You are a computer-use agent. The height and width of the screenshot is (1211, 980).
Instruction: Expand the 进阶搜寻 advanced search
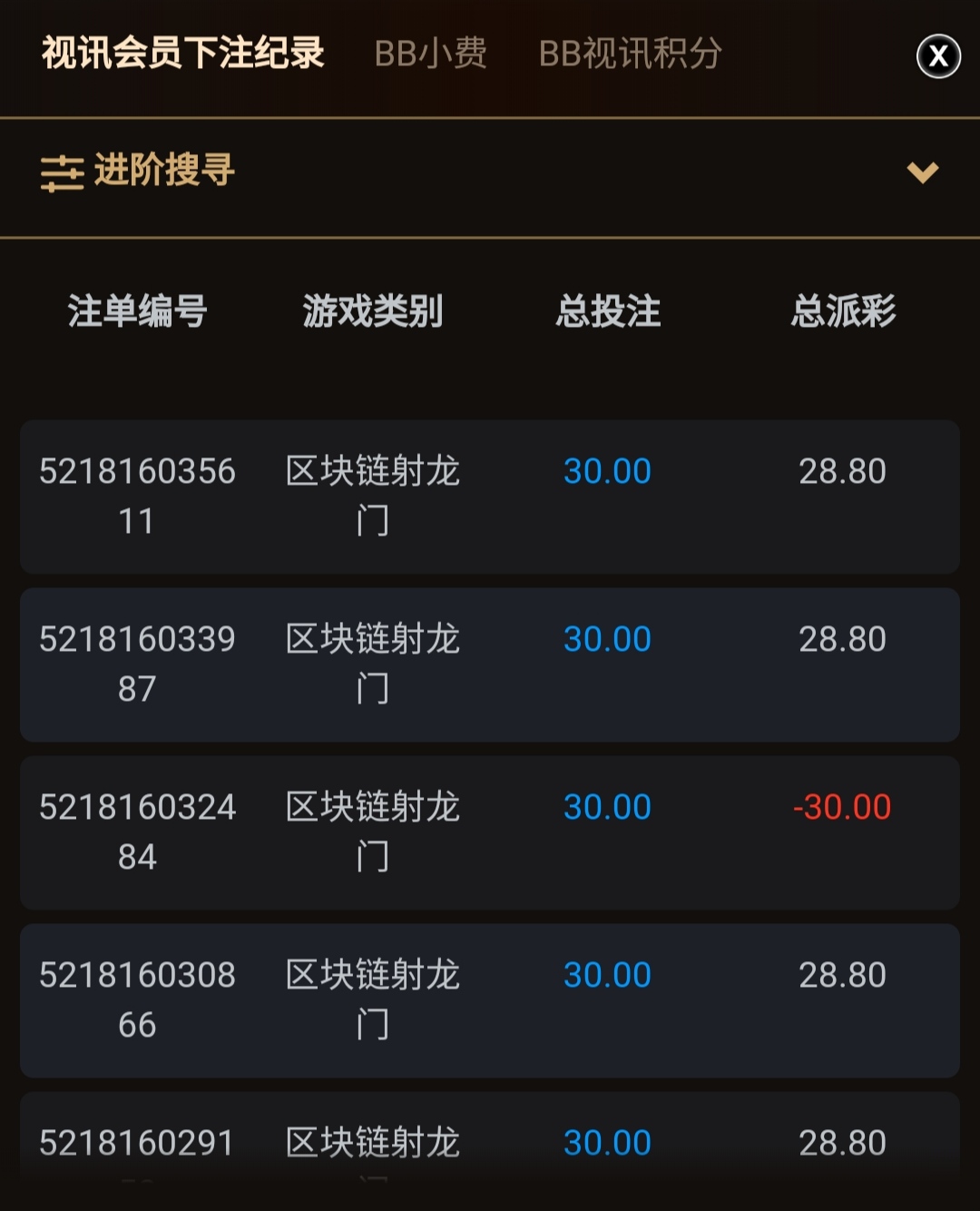point(922,172)
